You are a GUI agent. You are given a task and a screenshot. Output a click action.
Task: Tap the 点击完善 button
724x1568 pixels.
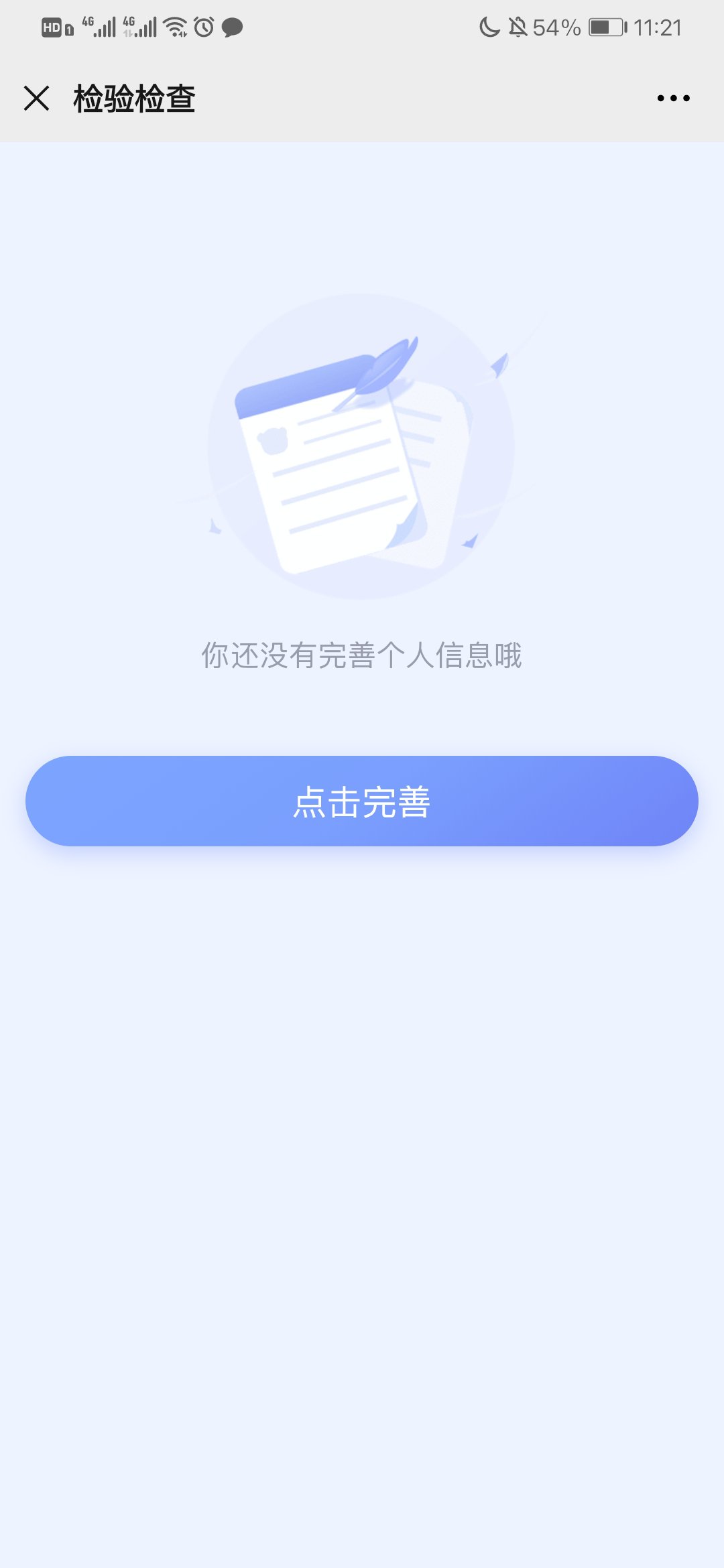click(362, 801)
